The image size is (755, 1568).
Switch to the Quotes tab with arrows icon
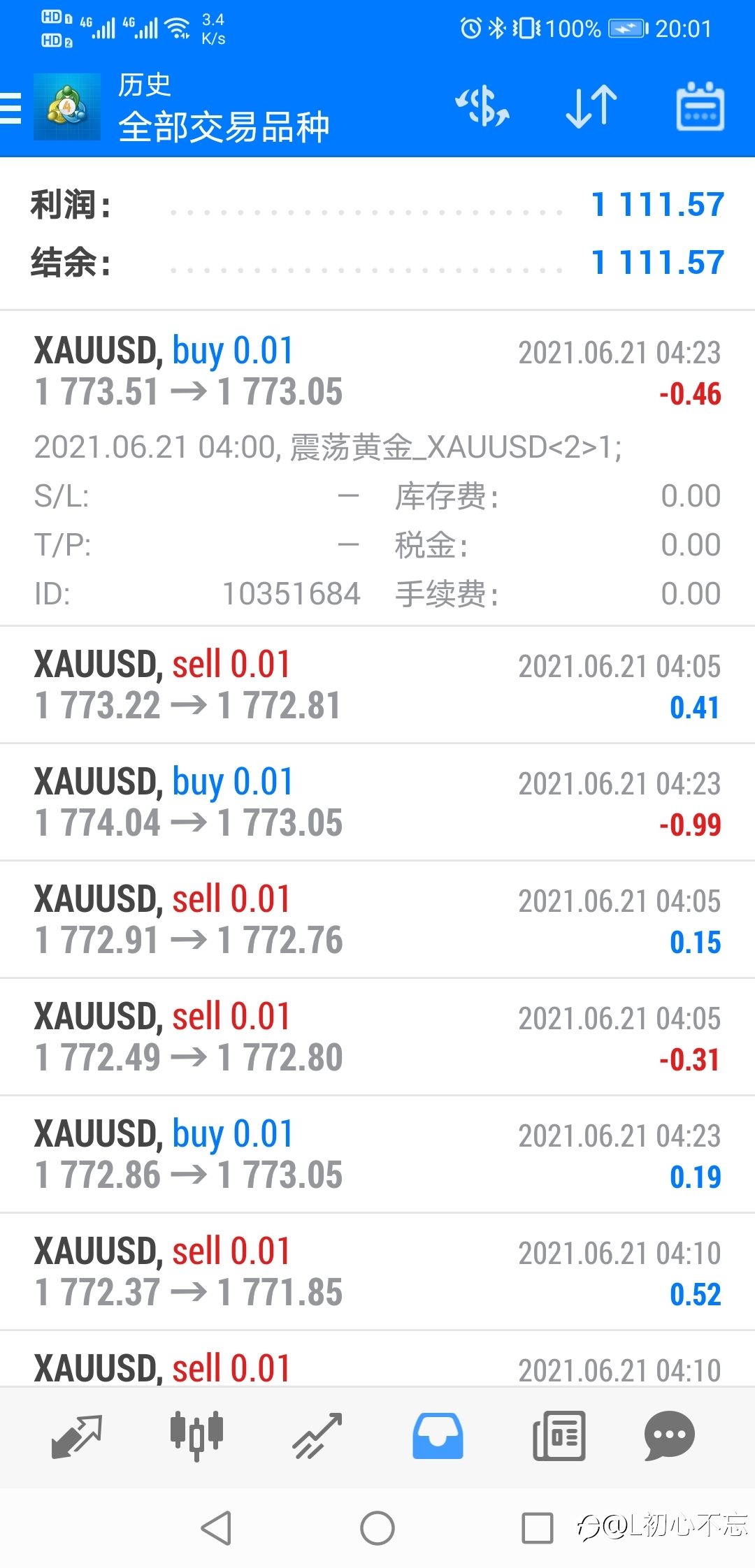[x=77, y=1437]
